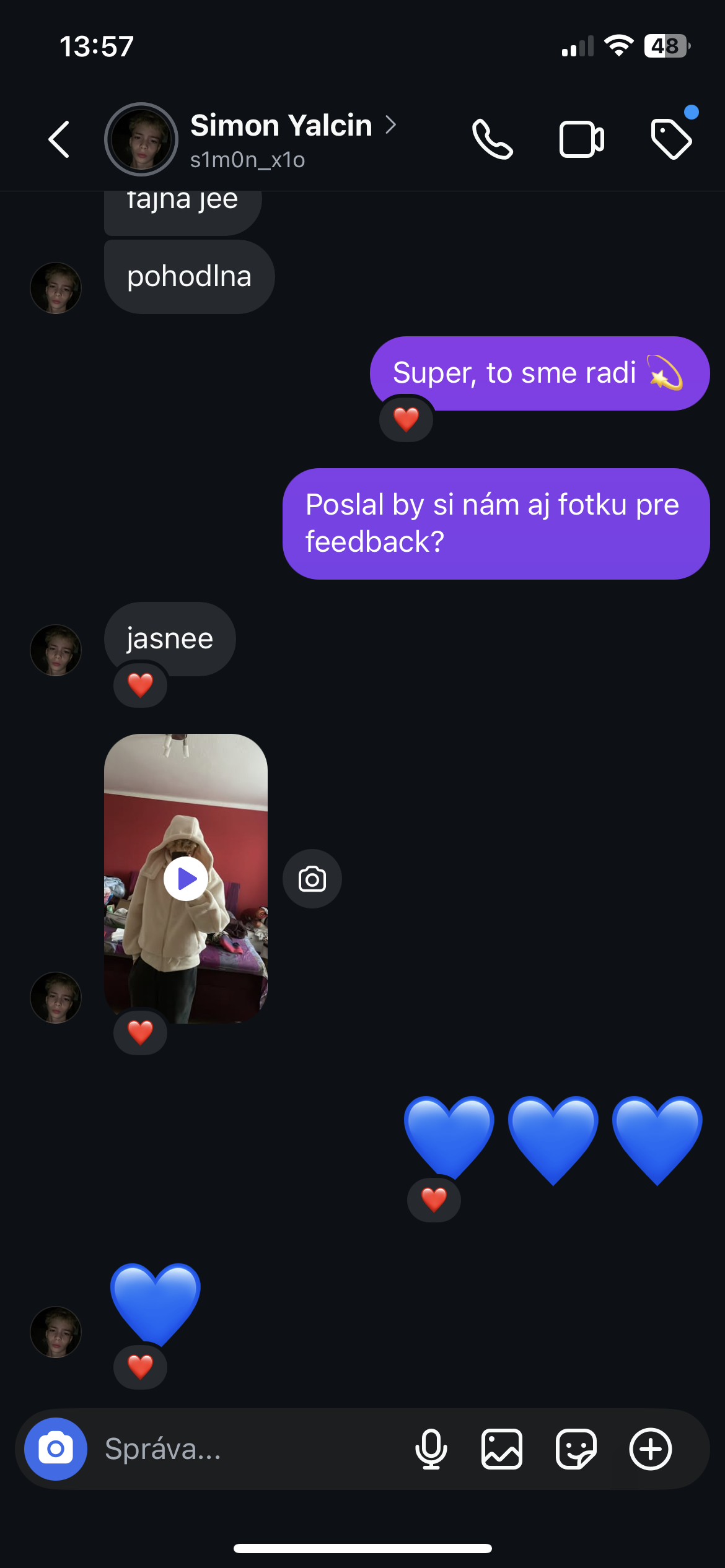Reply with camera next to the video
Image resolution: width=725 pixels, height=1568 pixels.
312,879
